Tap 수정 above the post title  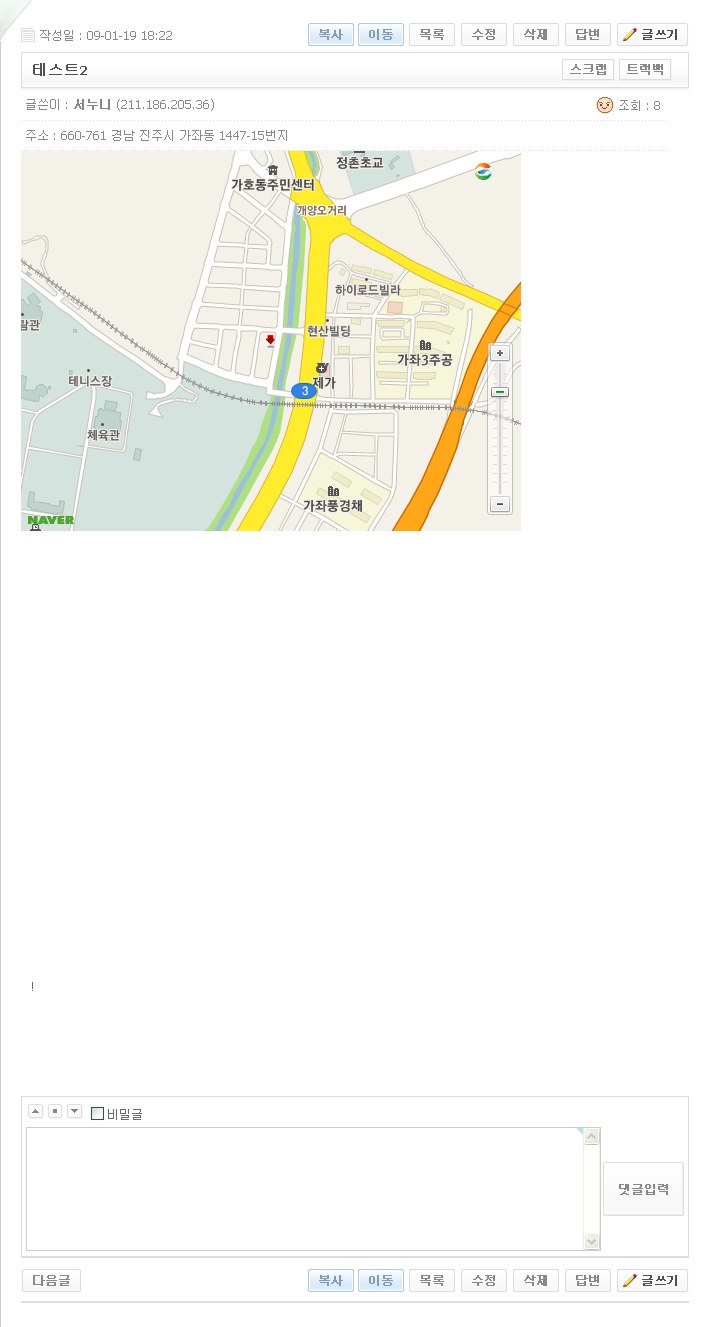(x=484, y=35)
